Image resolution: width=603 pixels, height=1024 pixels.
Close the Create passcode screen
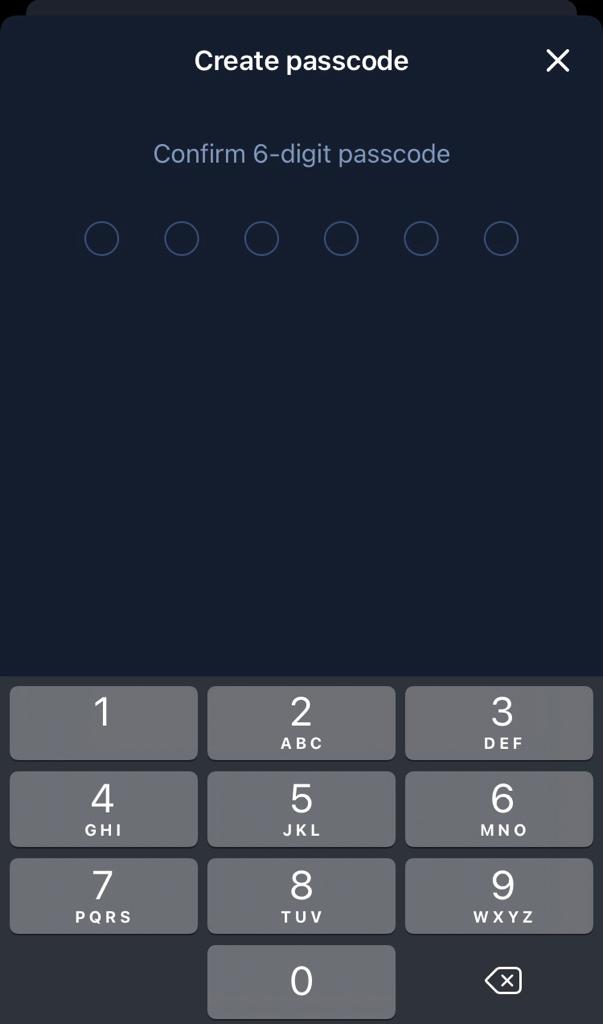pyautogui.click(x=557, y=61)
